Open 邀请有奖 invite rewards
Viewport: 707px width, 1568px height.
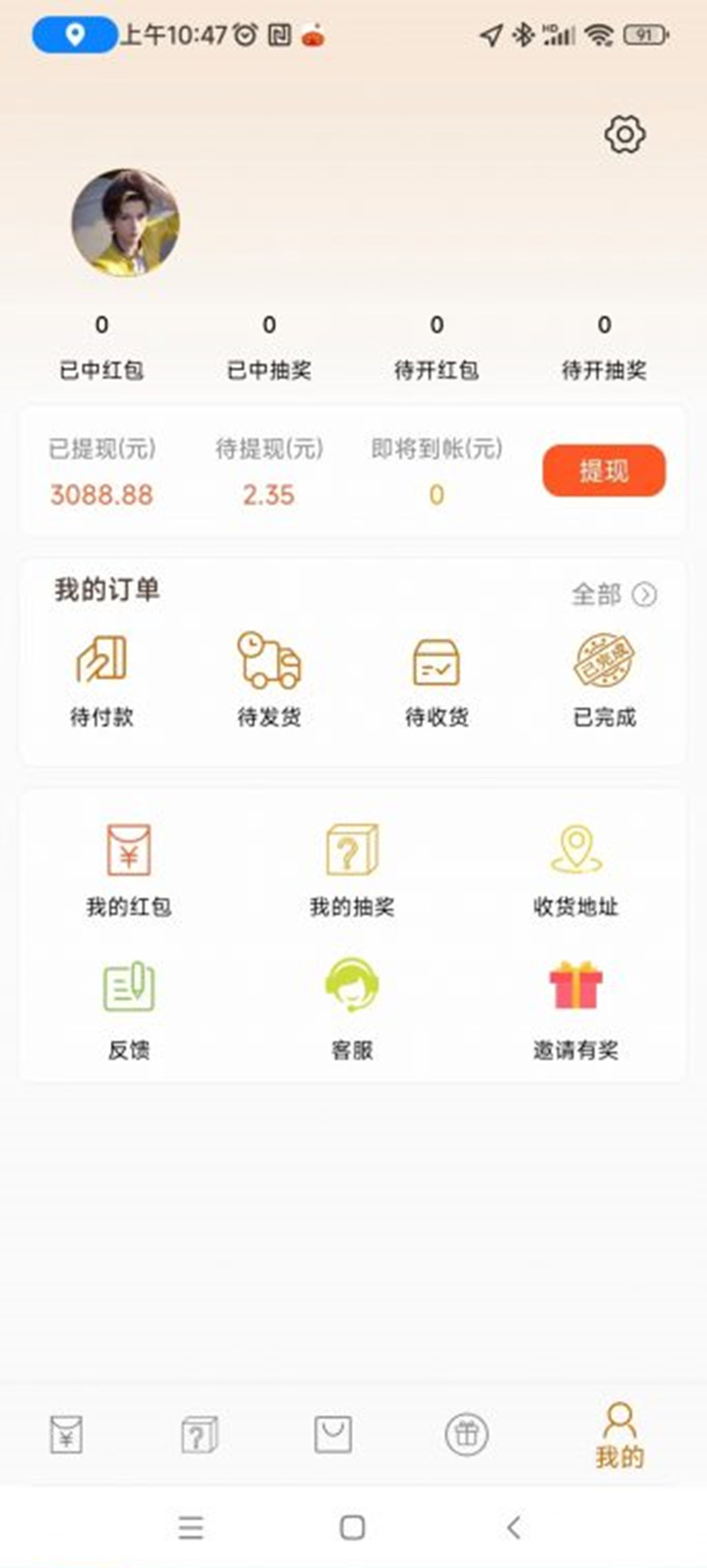tap(575, 1009)
